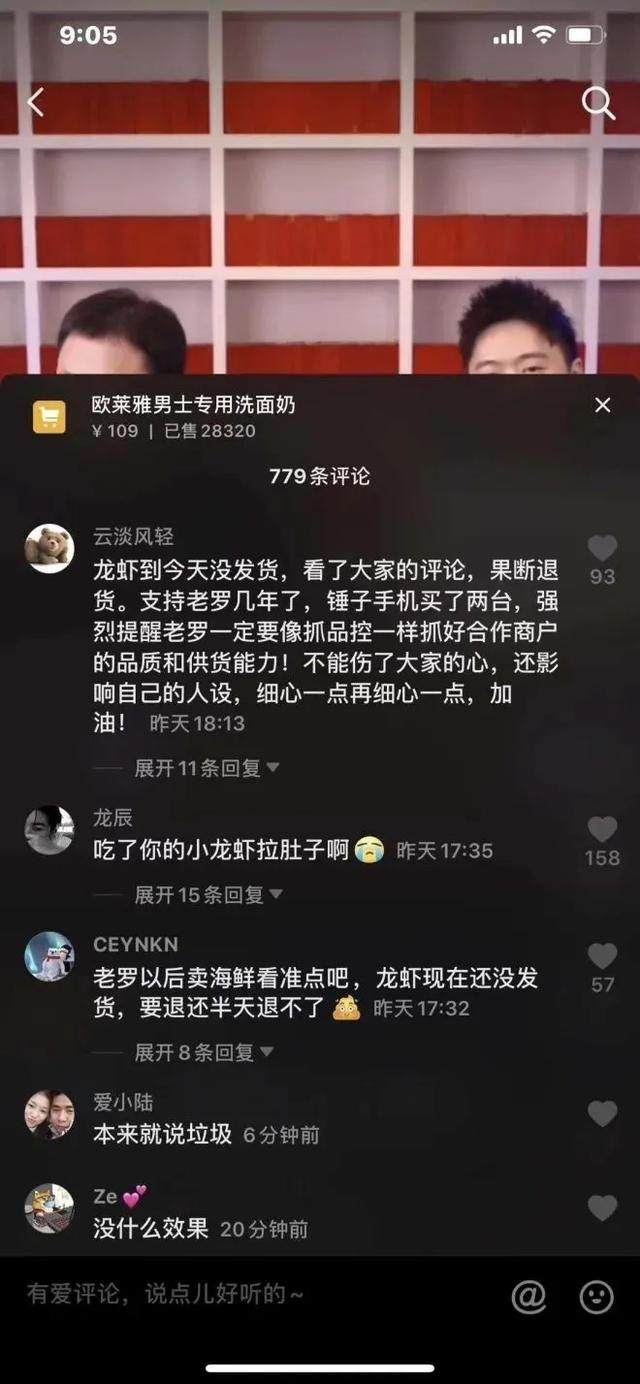640x1384 pixels.
Task: Like 龙辰's comment
Action: click(602, 829)
